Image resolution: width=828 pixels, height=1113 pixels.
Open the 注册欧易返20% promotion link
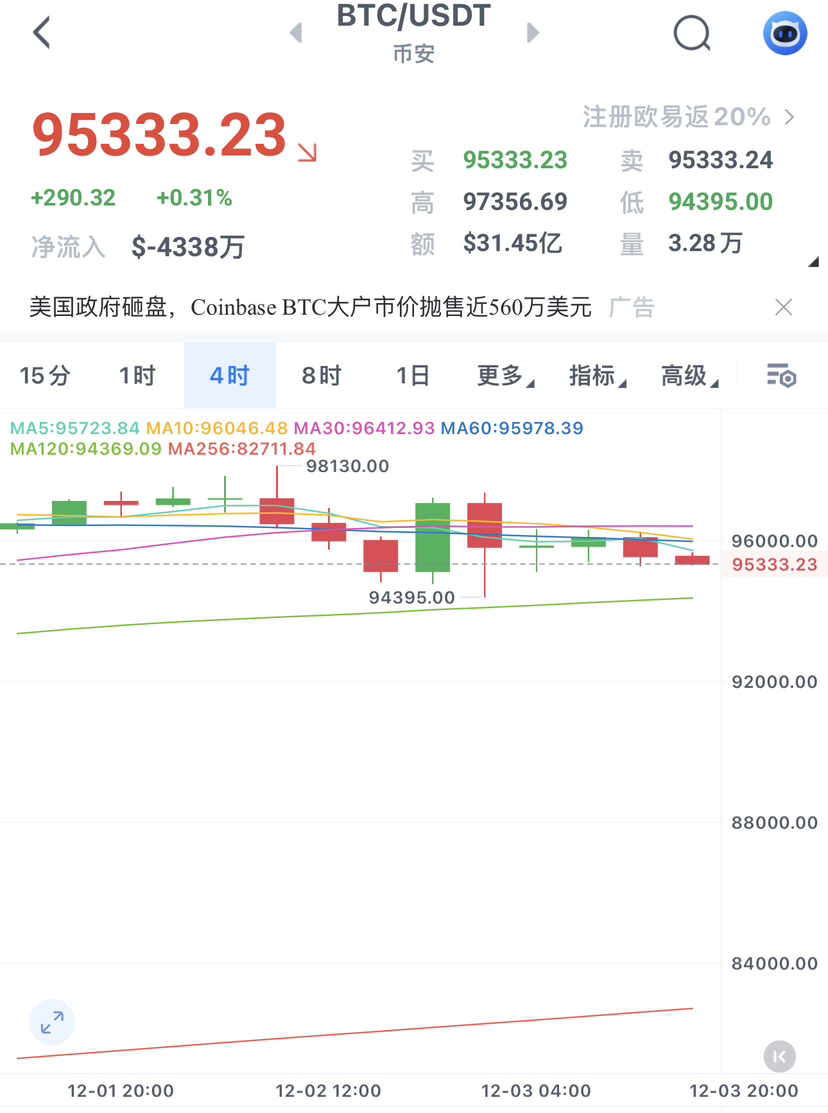pos(688,117)
